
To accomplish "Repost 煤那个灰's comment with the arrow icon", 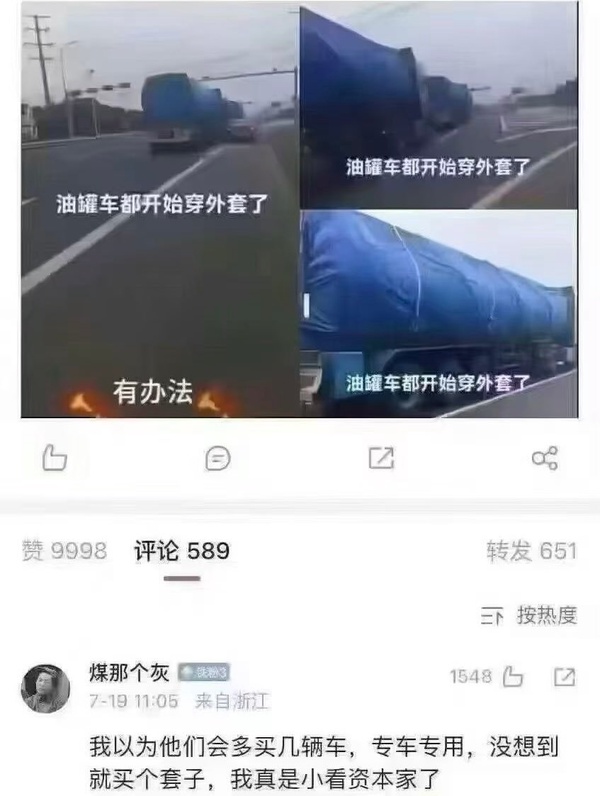I will pyautogui.click(x=564, y=677).
